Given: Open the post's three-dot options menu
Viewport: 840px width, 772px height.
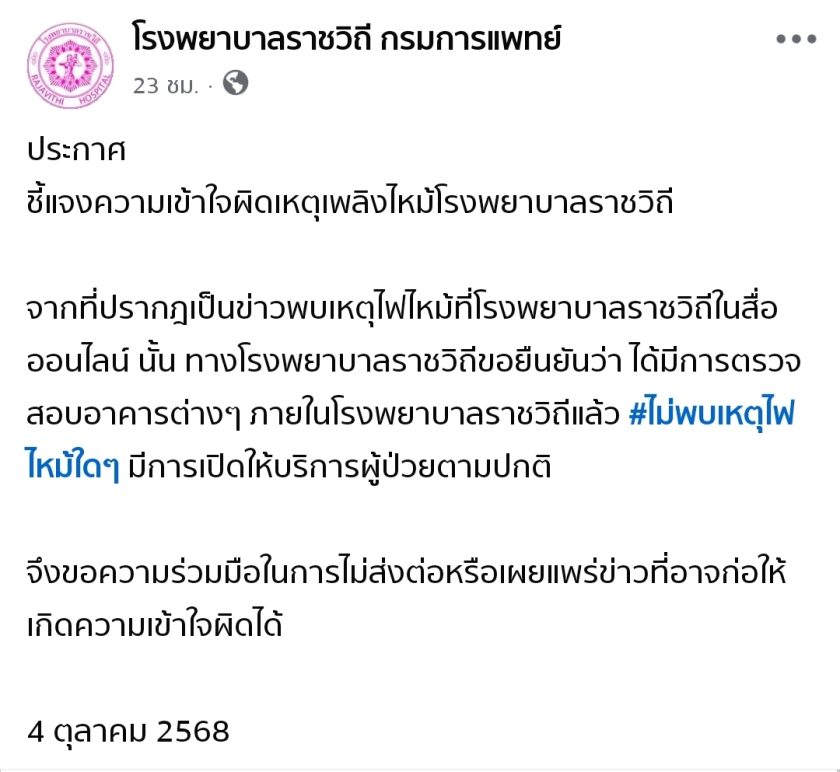Looking at the screenshot, I should pyautogui.click(x=796, y=41).
